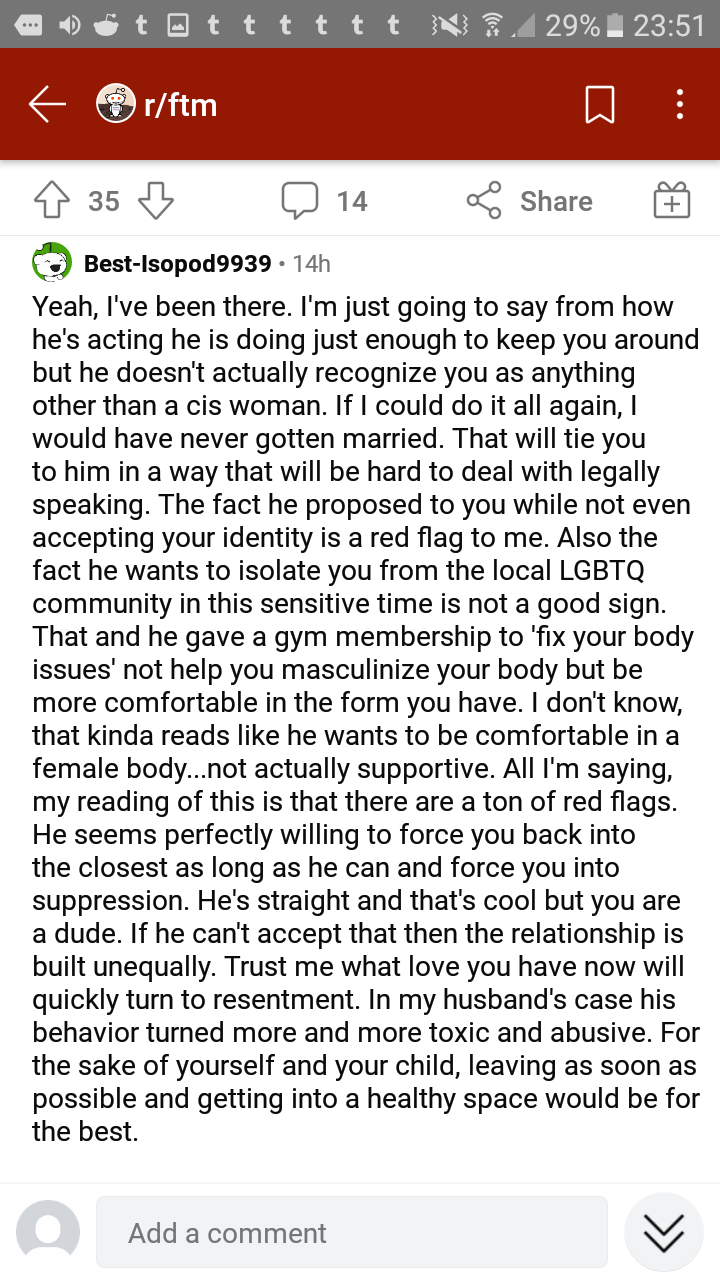Viewport: 720px width, 1280px height.
Task: Open the three-dot overflow menu
Action: (680, 104)
